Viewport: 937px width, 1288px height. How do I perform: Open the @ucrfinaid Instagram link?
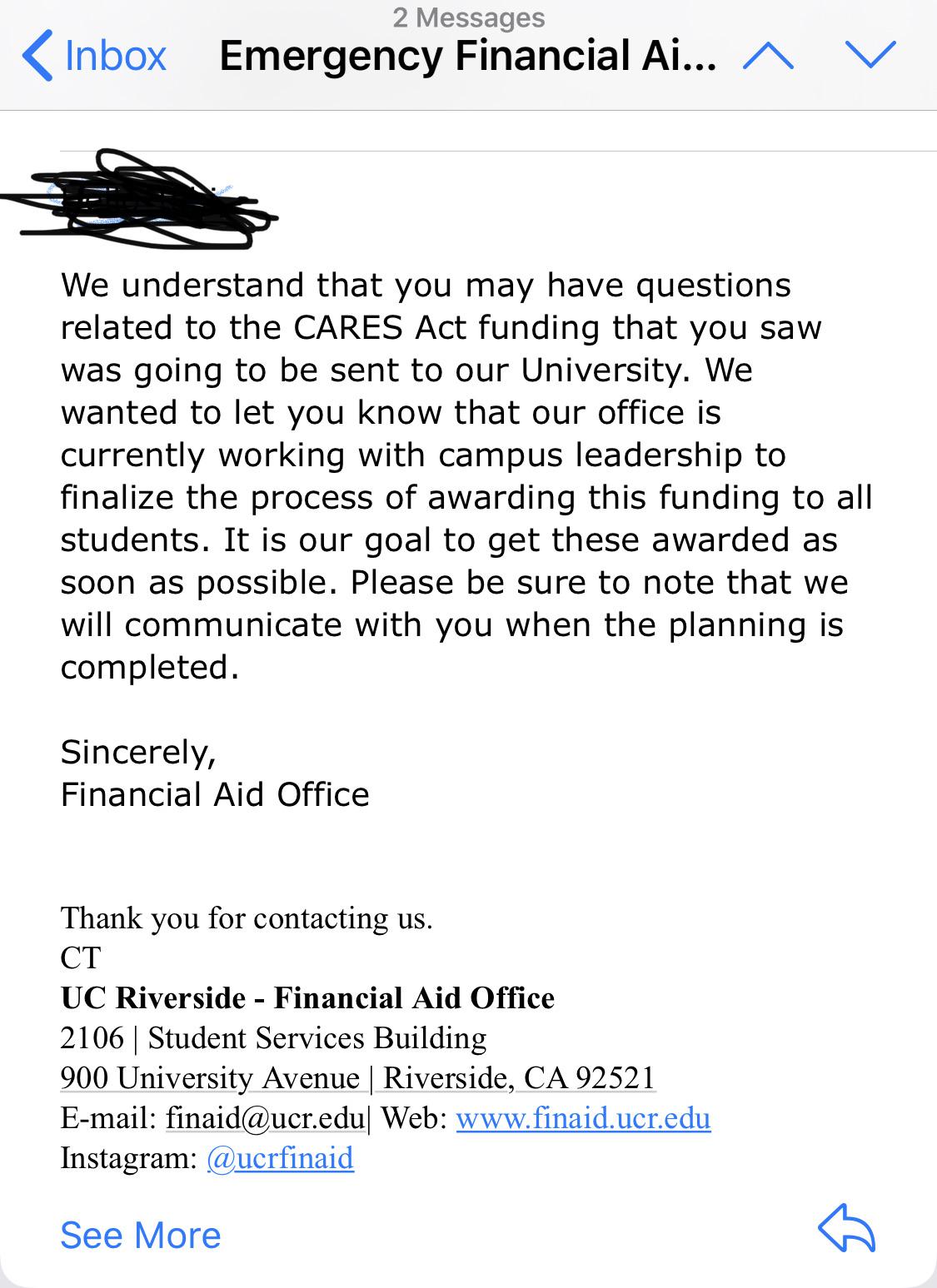pos(280,1157)
